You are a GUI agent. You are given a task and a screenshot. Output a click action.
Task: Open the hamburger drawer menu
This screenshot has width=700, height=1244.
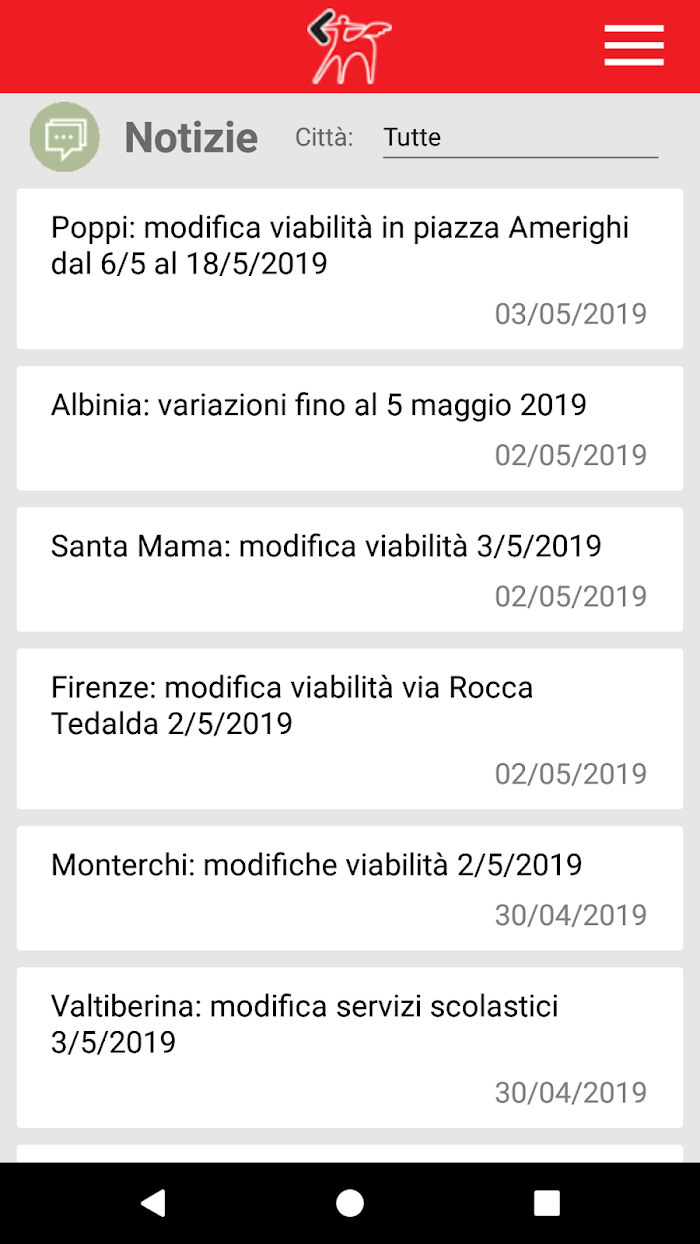[x=634, y=46]
